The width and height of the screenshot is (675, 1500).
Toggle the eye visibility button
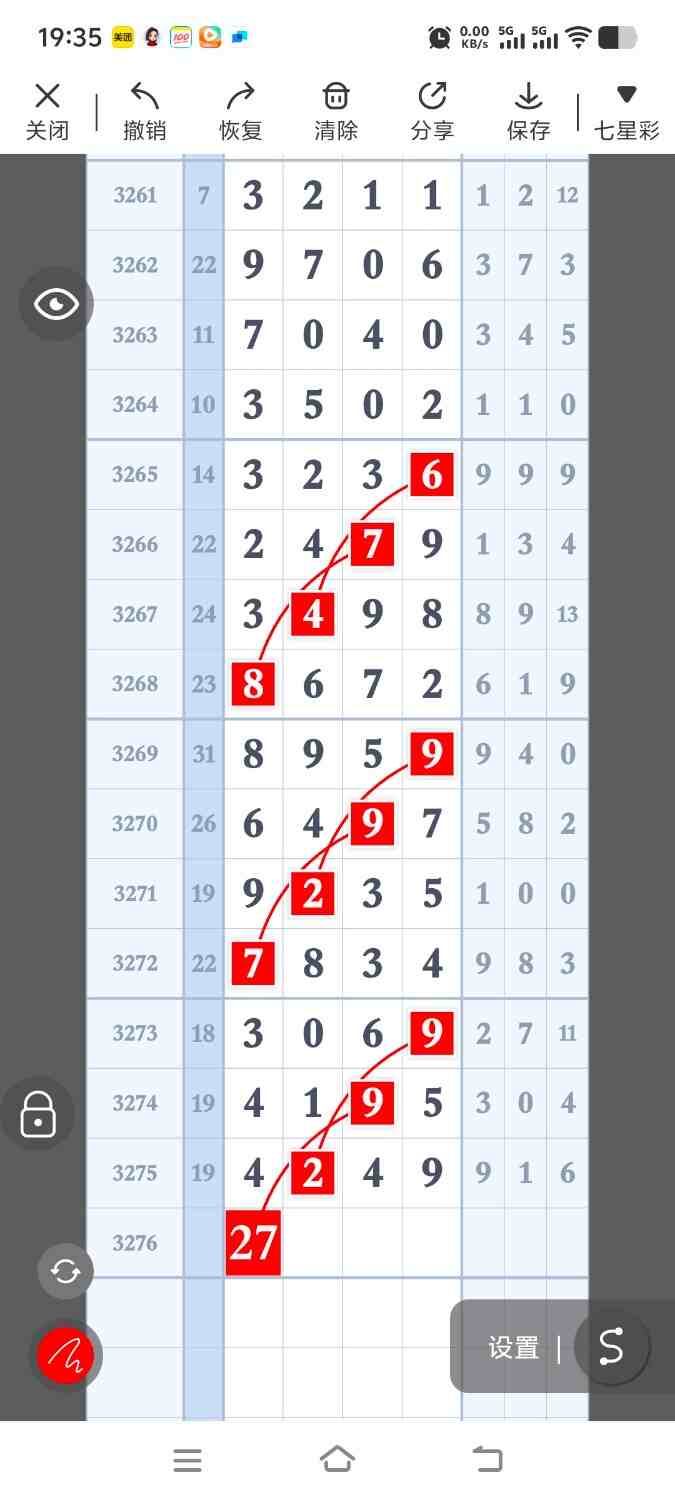click(56, 304)
